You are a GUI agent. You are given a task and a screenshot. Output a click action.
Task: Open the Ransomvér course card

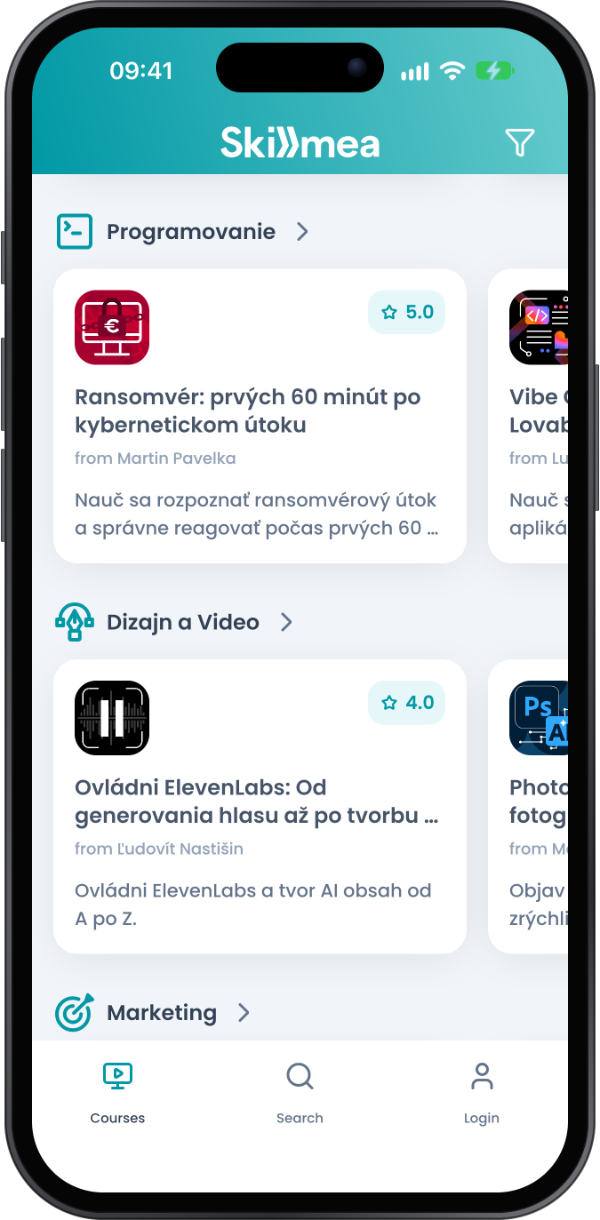pyautogui.click(x=260, y=416)
